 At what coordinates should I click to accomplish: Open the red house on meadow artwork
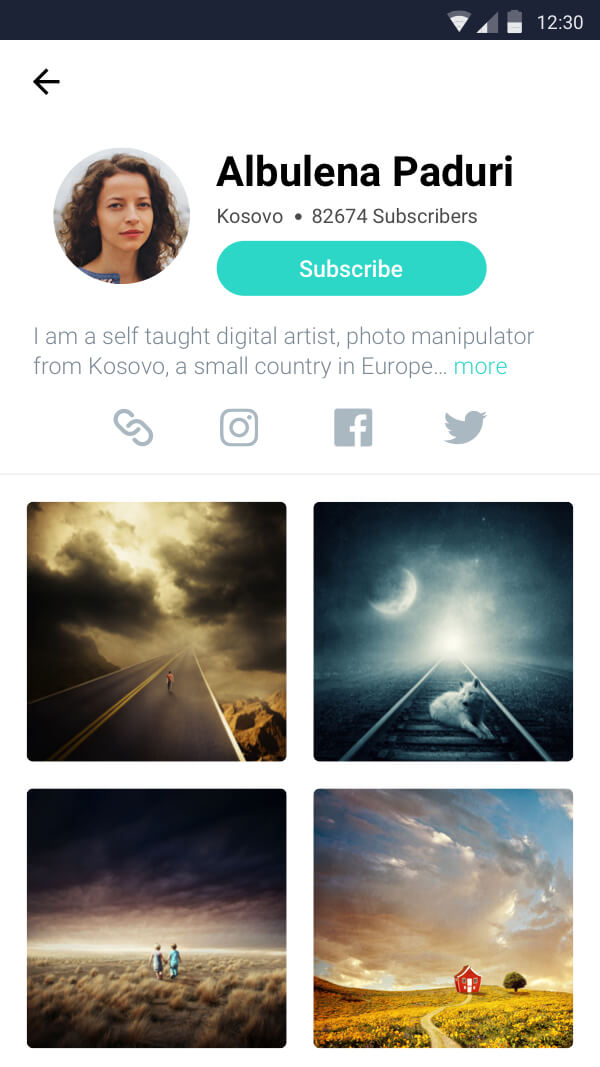443,918
